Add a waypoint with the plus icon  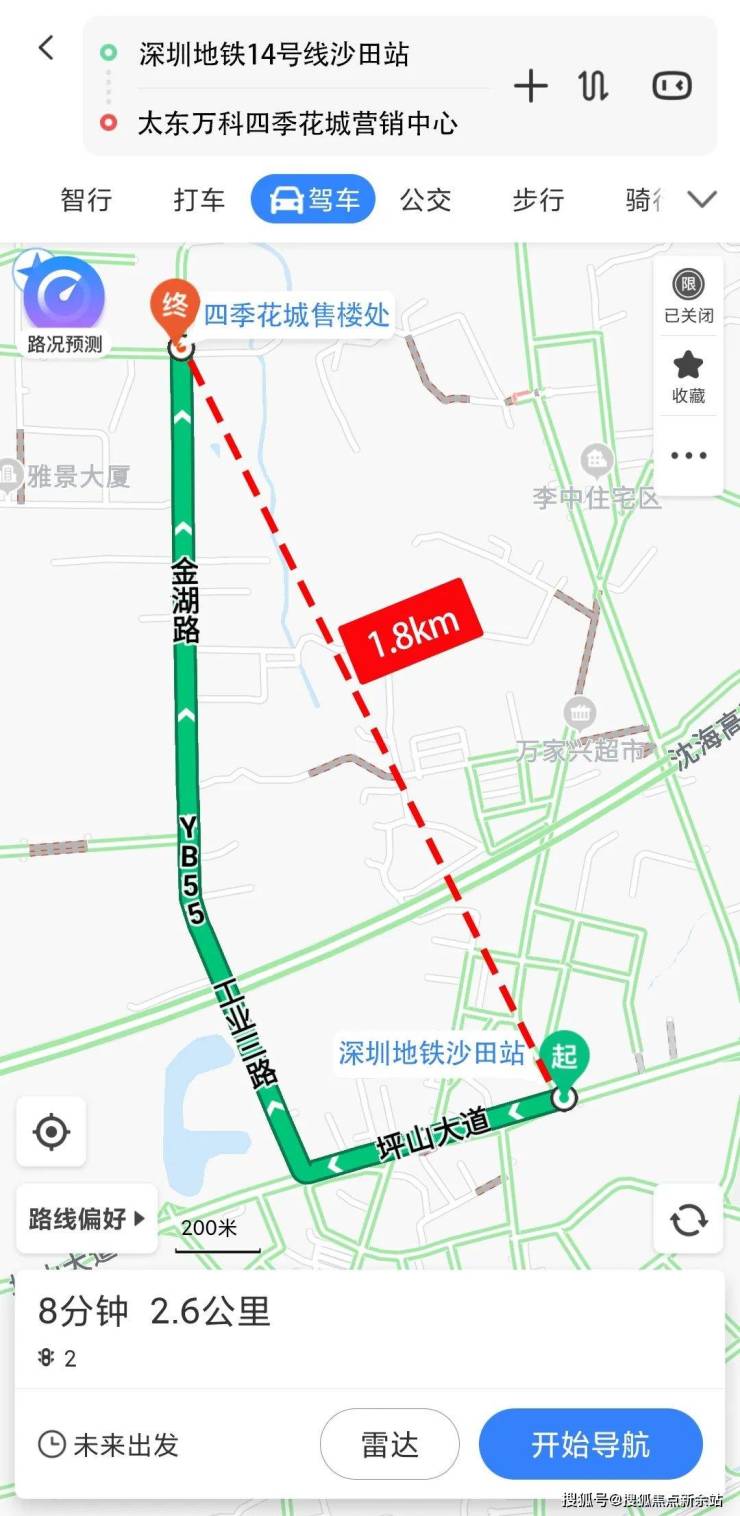pos(531,87)
